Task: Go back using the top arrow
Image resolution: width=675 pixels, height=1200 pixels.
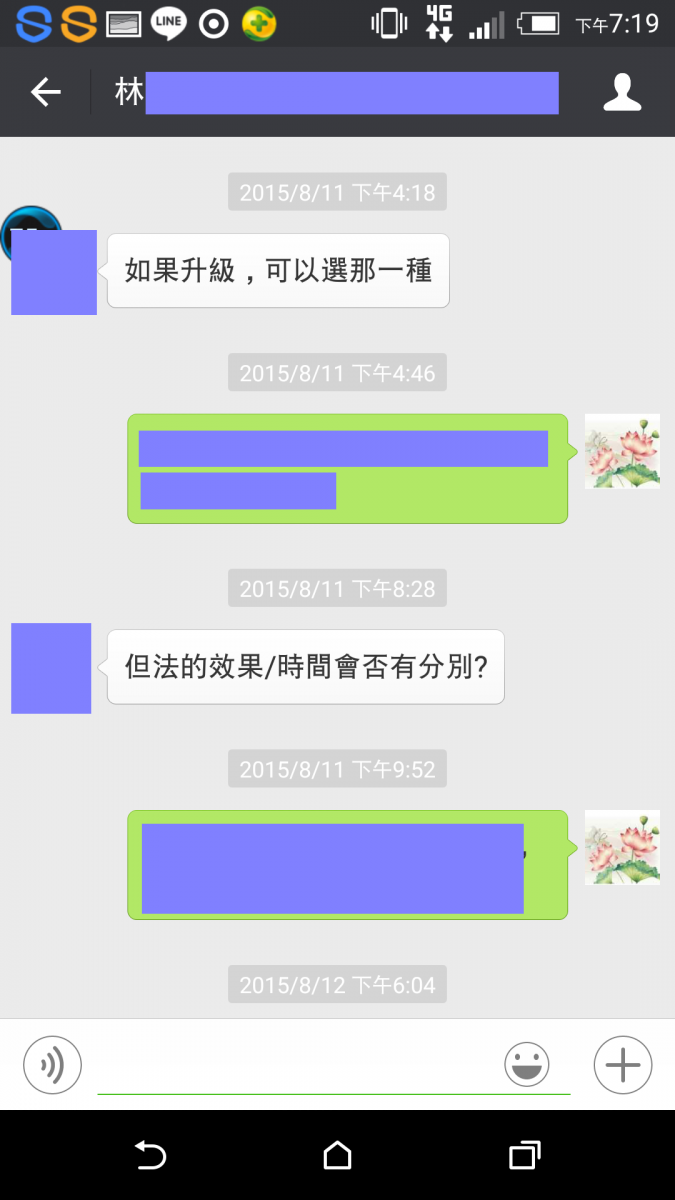Action: [45, 93]
